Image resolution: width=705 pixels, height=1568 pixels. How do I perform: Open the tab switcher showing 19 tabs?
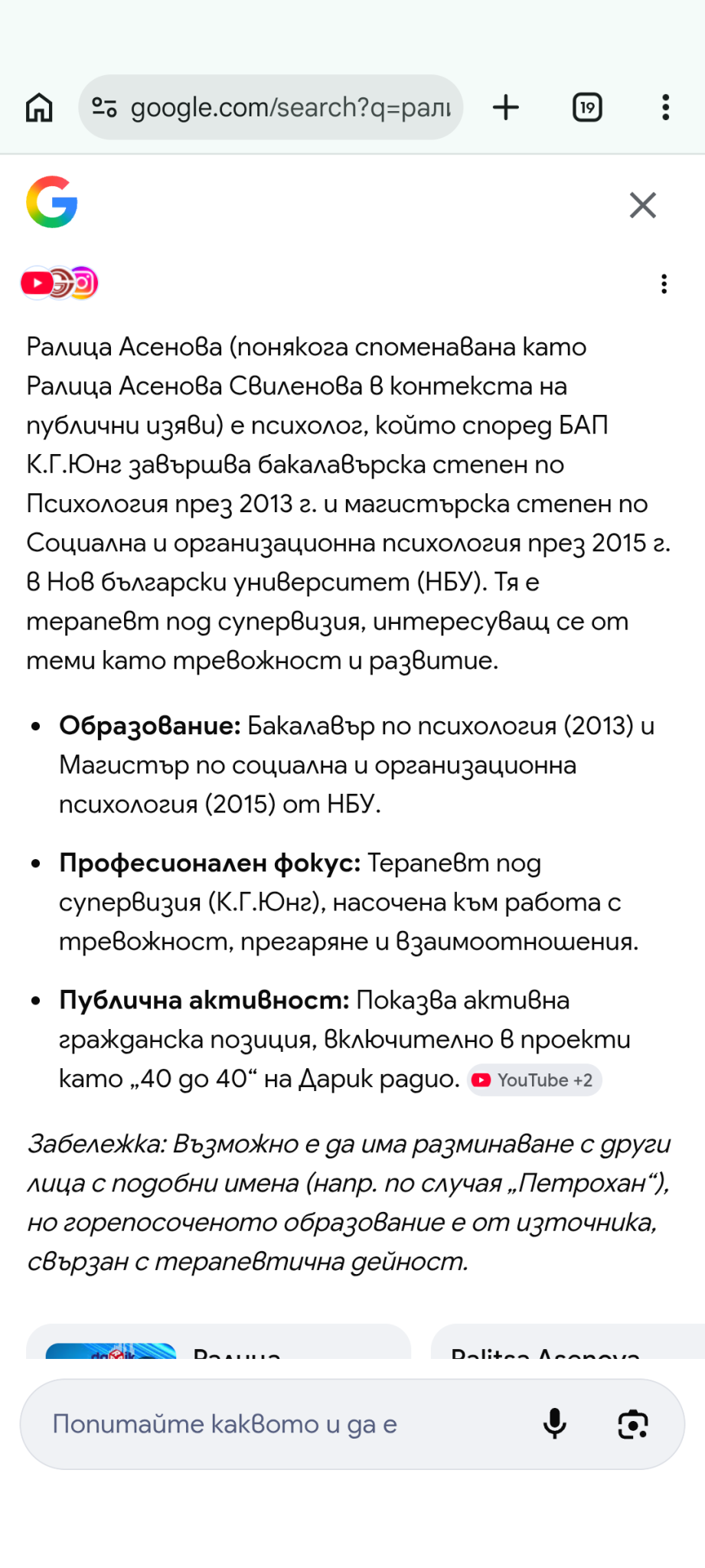point(587,107)
